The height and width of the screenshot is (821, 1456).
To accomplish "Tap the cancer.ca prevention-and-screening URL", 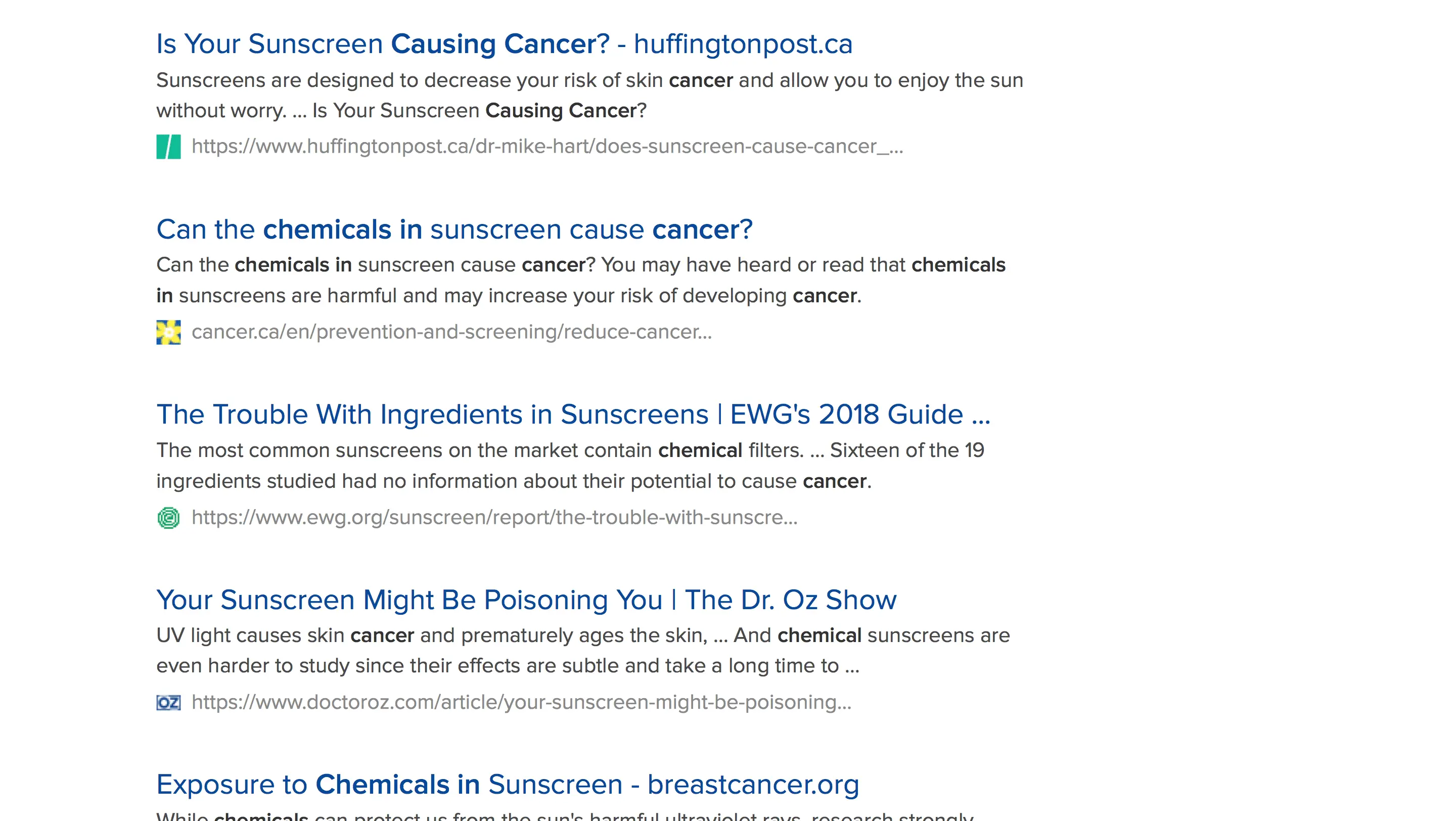I will click(451, 332).
